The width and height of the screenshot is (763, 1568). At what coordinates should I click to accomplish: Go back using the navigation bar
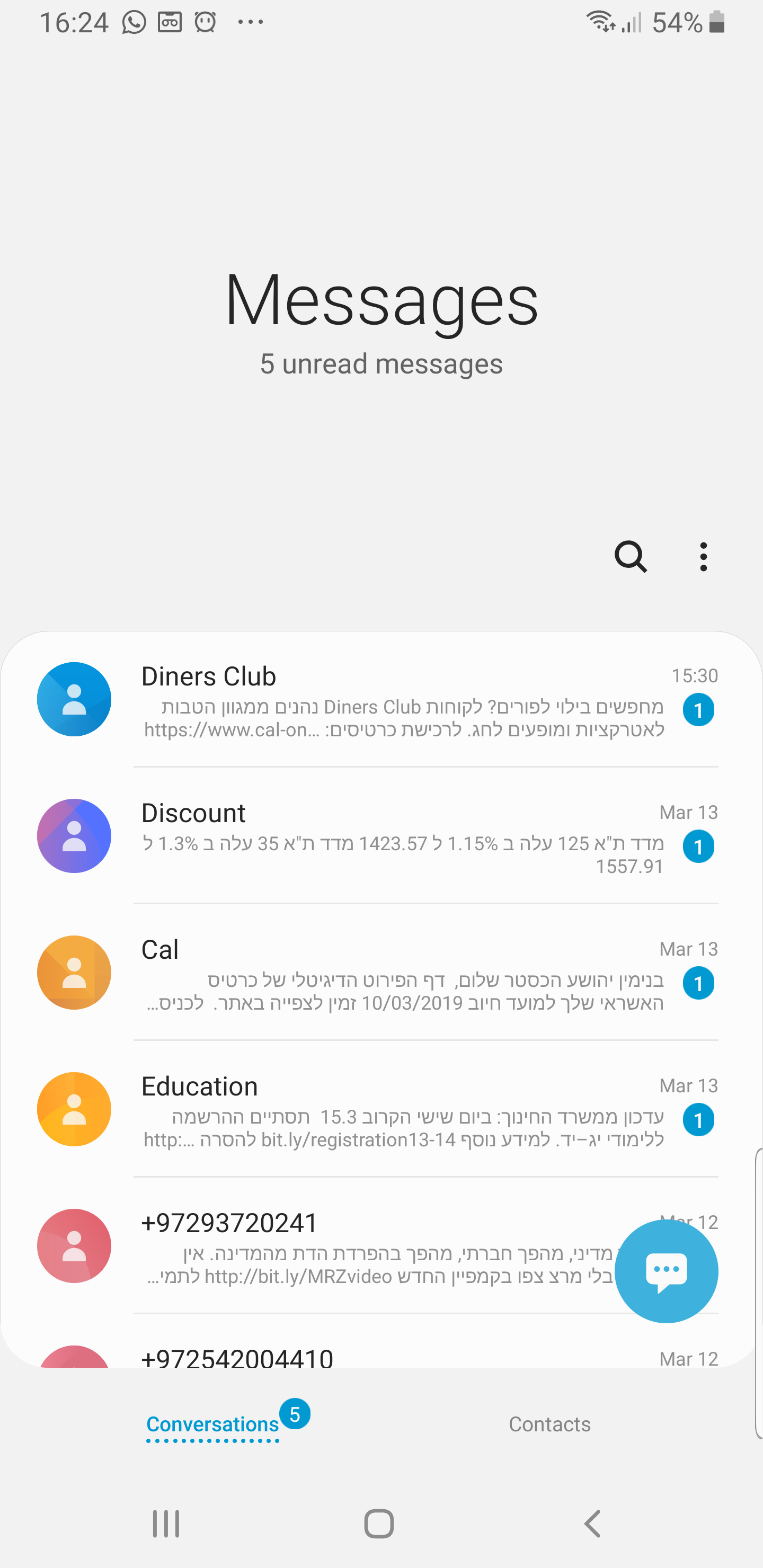(592, 1524)
